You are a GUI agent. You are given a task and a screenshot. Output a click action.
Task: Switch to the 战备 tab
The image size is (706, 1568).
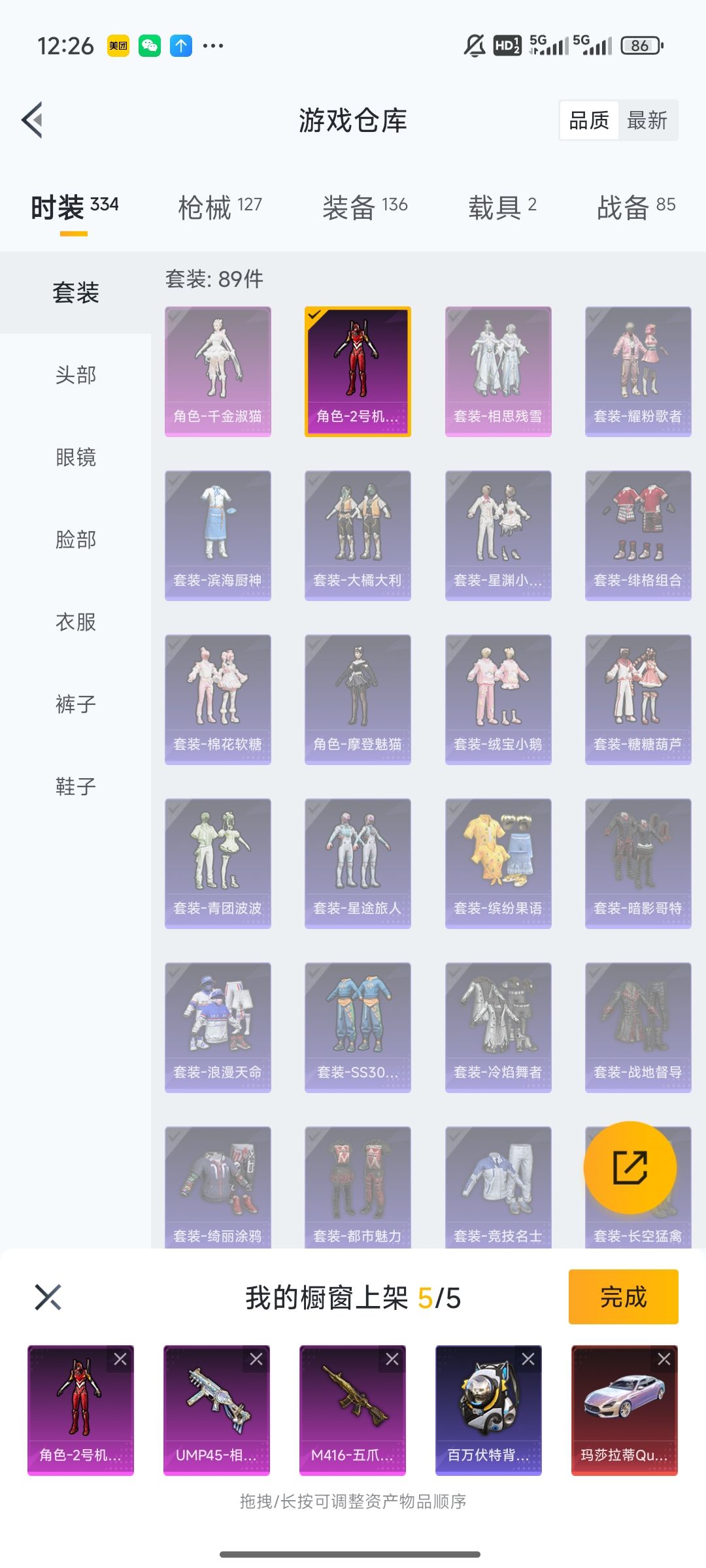tap(636, 207)
